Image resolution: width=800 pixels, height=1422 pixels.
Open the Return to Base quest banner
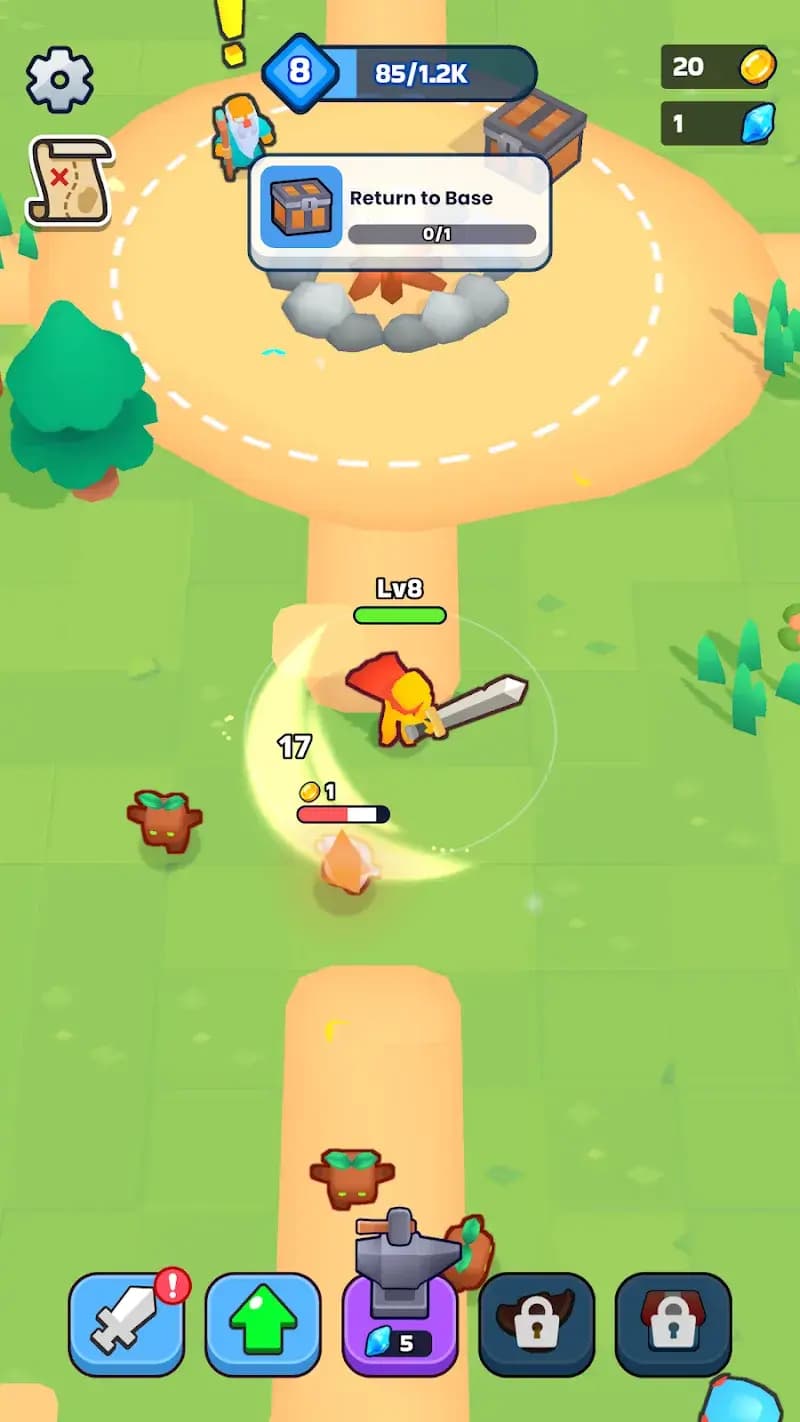400,210
